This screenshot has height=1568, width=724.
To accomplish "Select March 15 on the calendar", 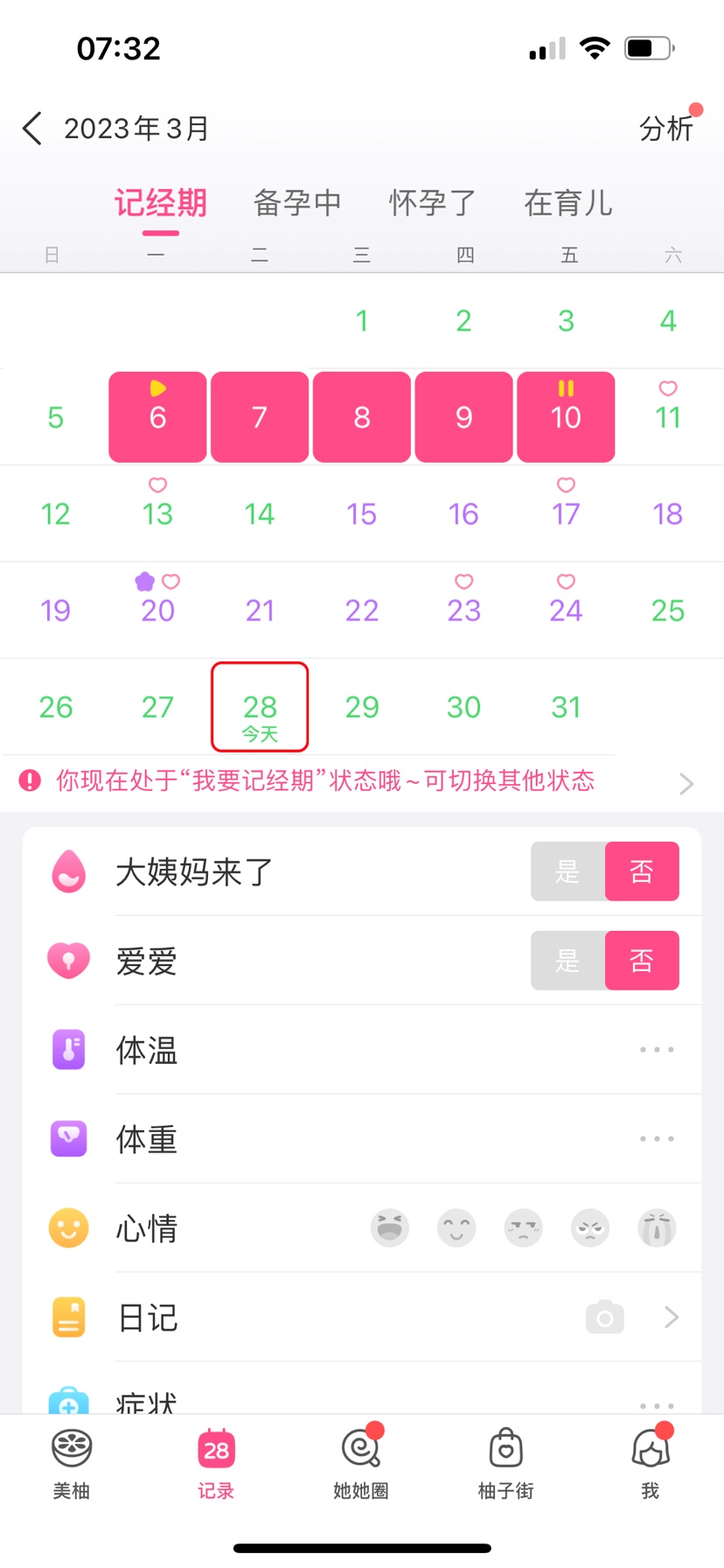I will click(361, 514).
